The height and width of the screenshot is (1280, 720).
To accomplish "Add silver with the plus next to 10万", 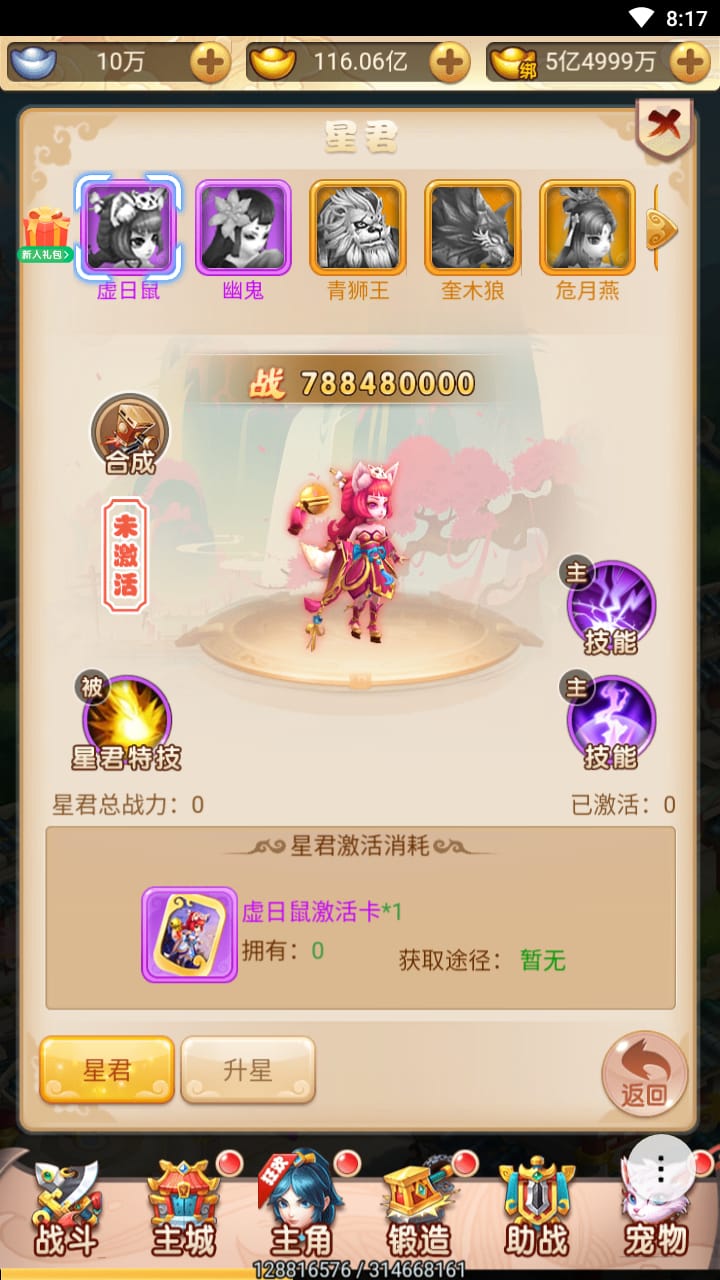I will tap(210, 63).
